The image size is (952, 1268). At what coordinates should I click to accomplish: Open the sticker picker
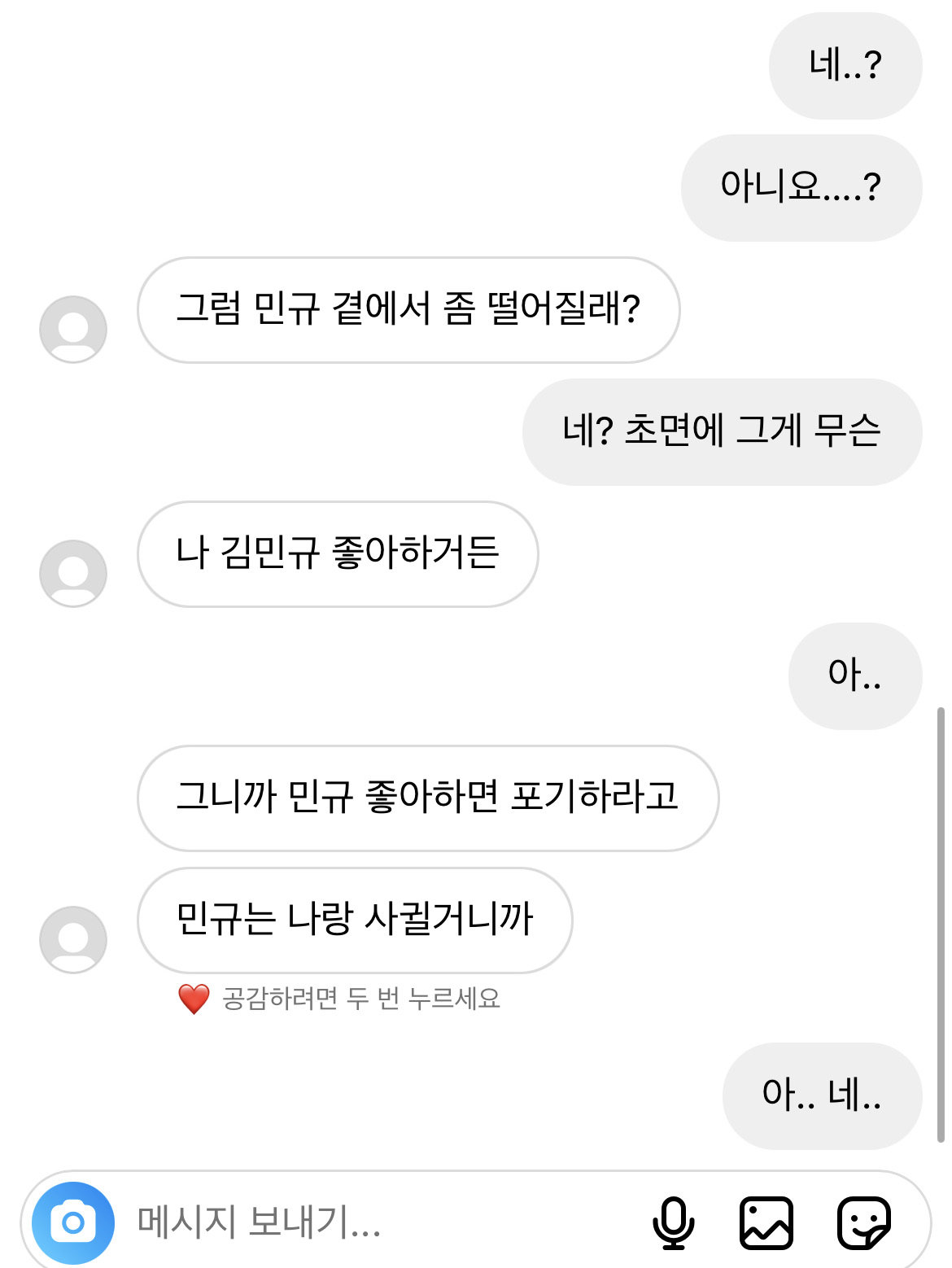864,1222
